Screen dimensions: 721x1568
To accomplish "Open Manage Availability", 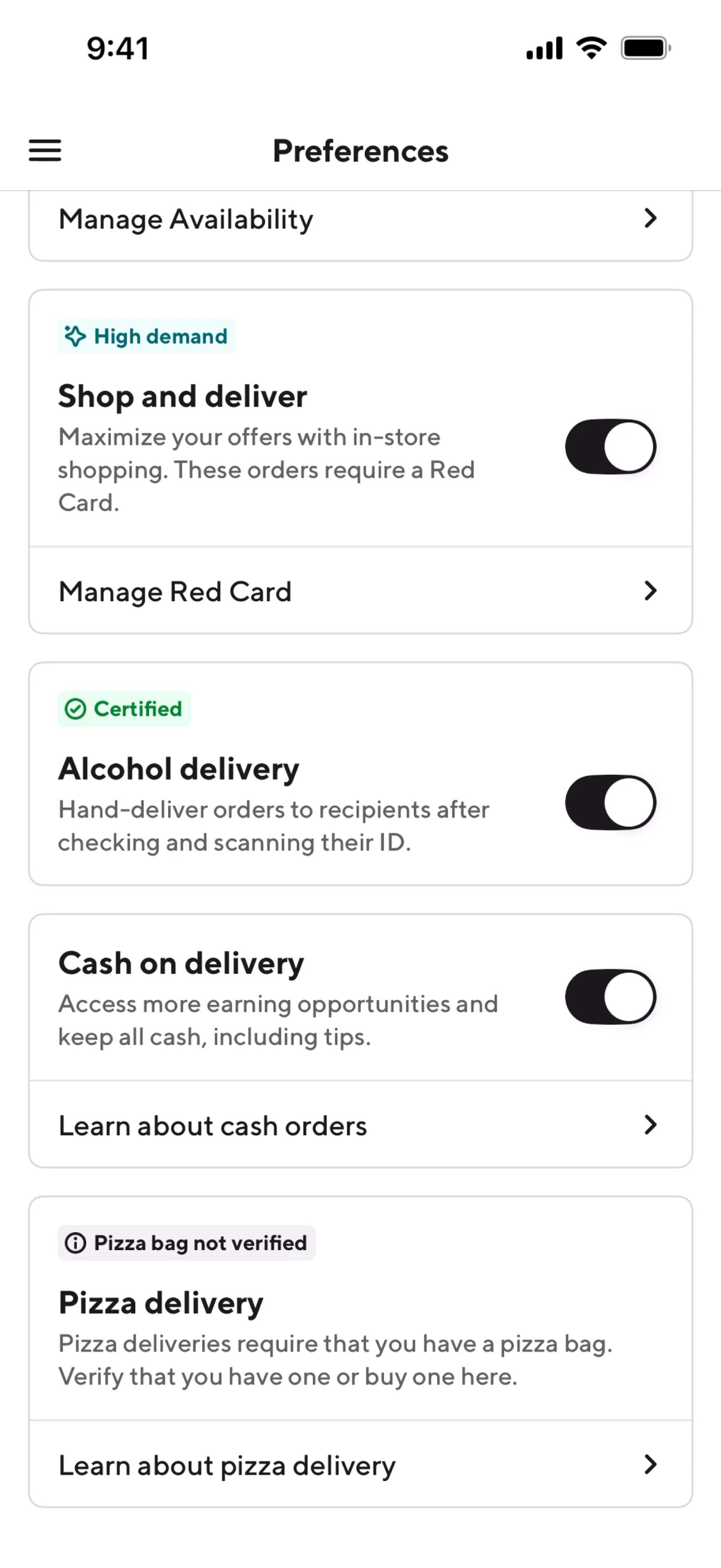I will coord(360,220).
